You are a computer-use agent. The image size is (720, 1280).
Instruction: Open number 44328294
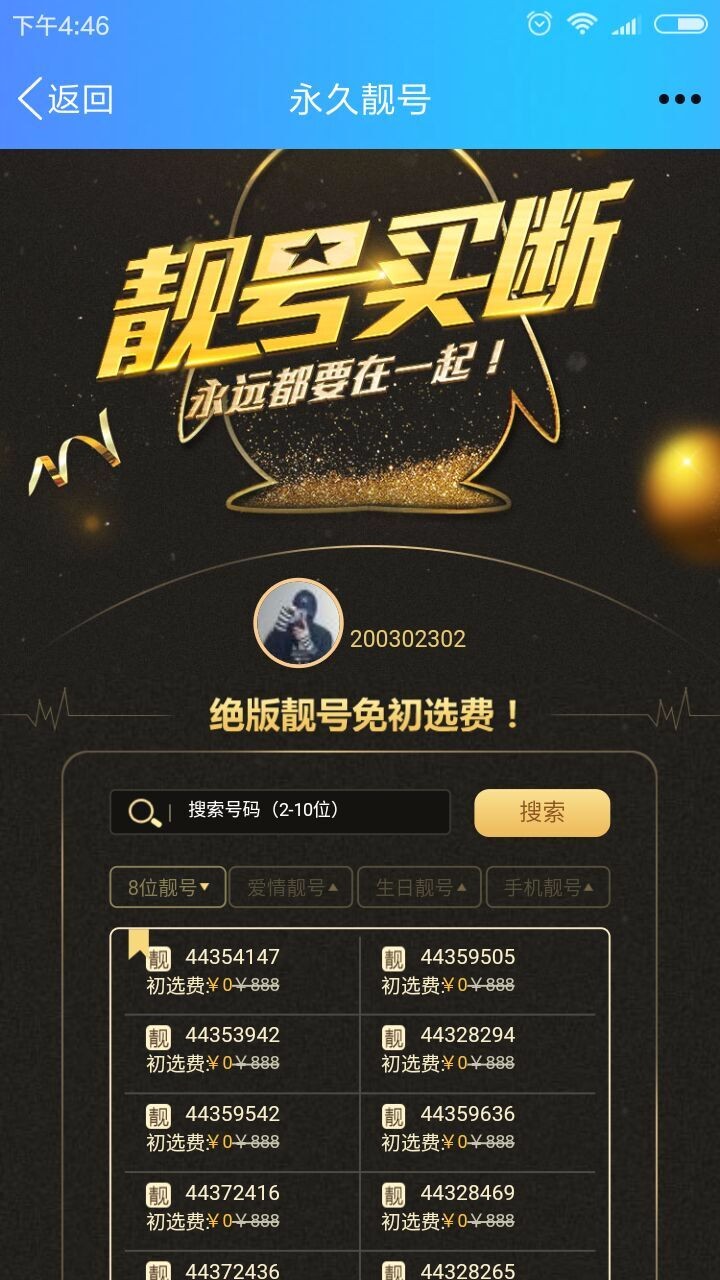click(478, 1049)
